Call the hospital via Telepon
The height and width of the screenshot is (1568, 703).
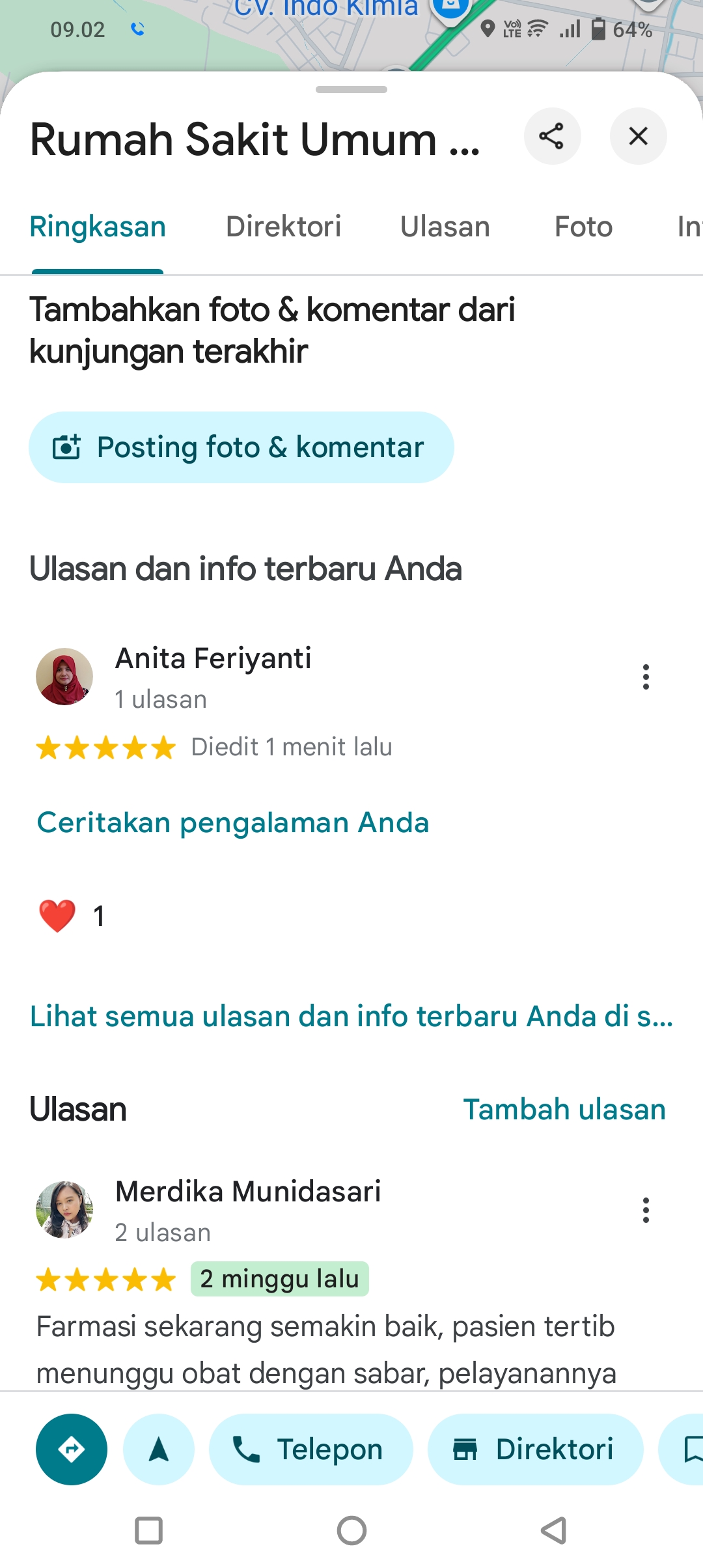(x=310, y=1449)
